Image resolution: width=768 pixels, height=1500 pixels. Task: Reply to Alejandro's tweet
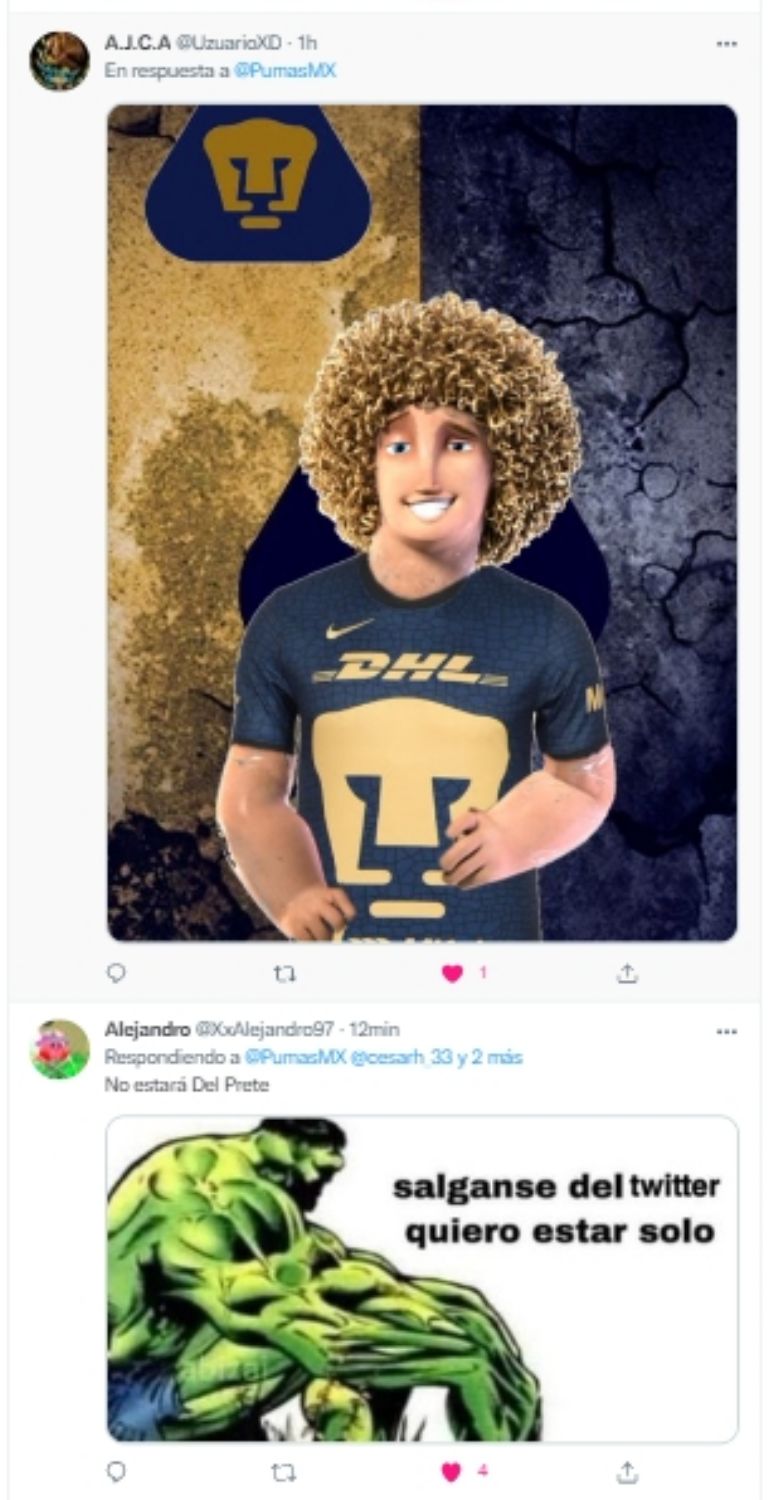click(x=117, y=1472)
